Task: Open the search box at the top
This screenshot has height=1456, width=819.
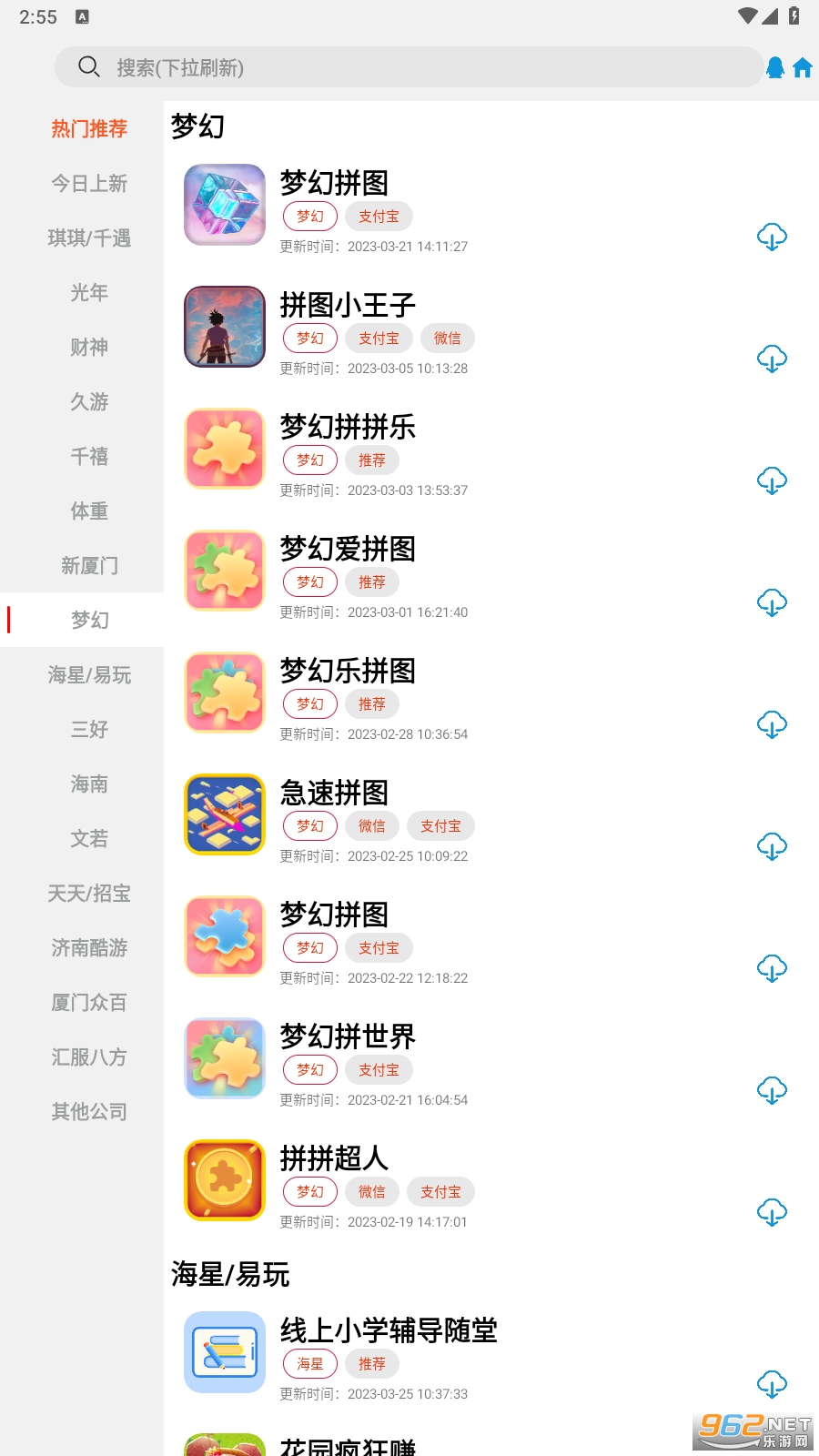Action: [409, 67]
